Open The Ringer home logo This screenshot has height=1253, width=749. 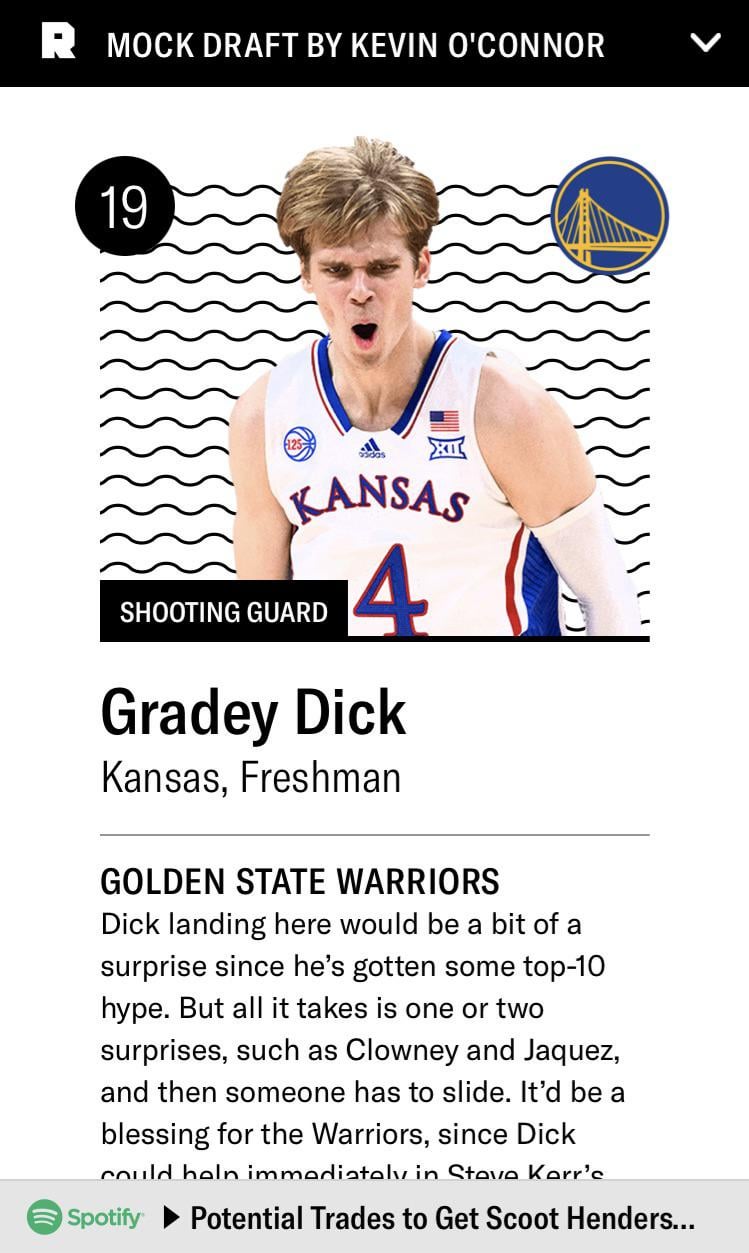click(58, 43)
